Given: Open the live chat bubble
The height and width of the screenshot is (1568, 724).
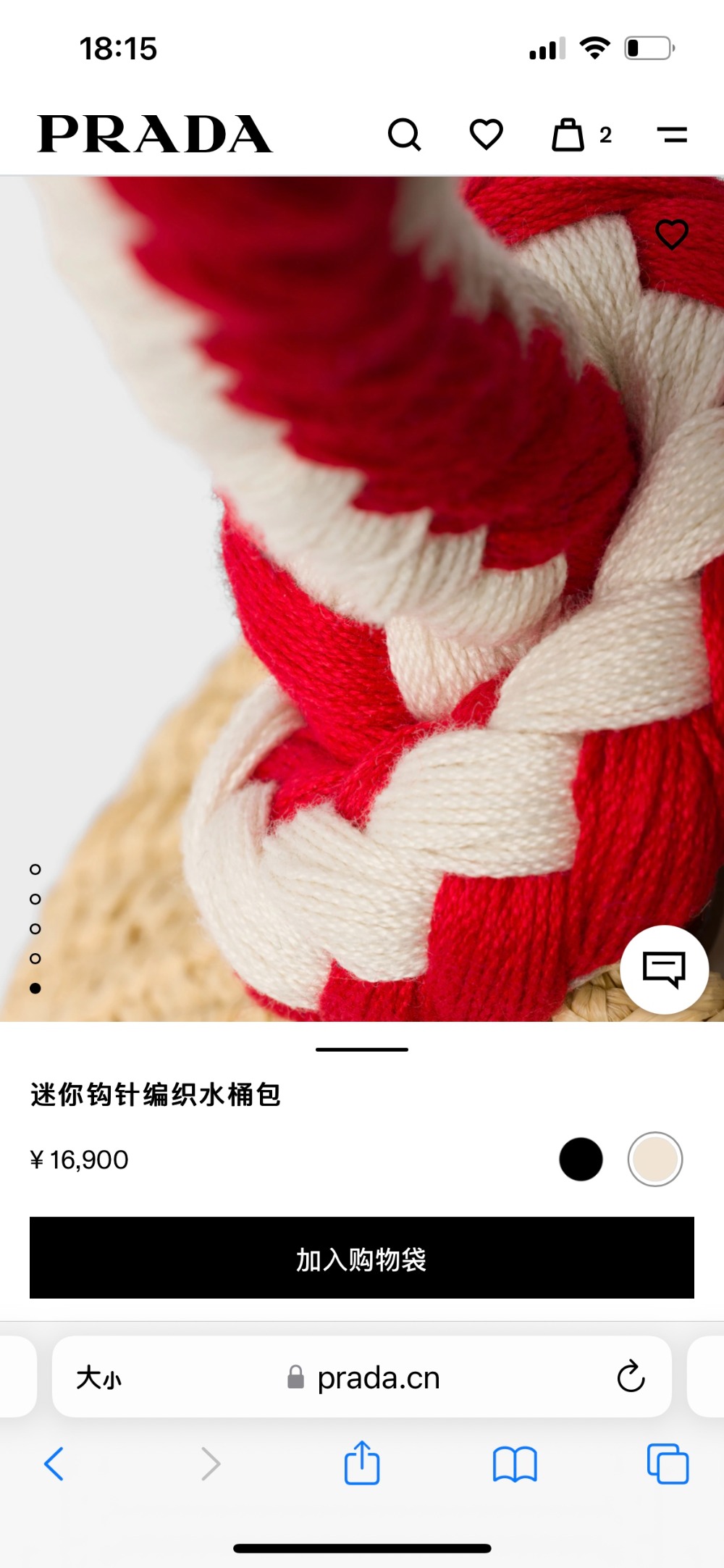Looking at the screenshot, I should (664, 969).
